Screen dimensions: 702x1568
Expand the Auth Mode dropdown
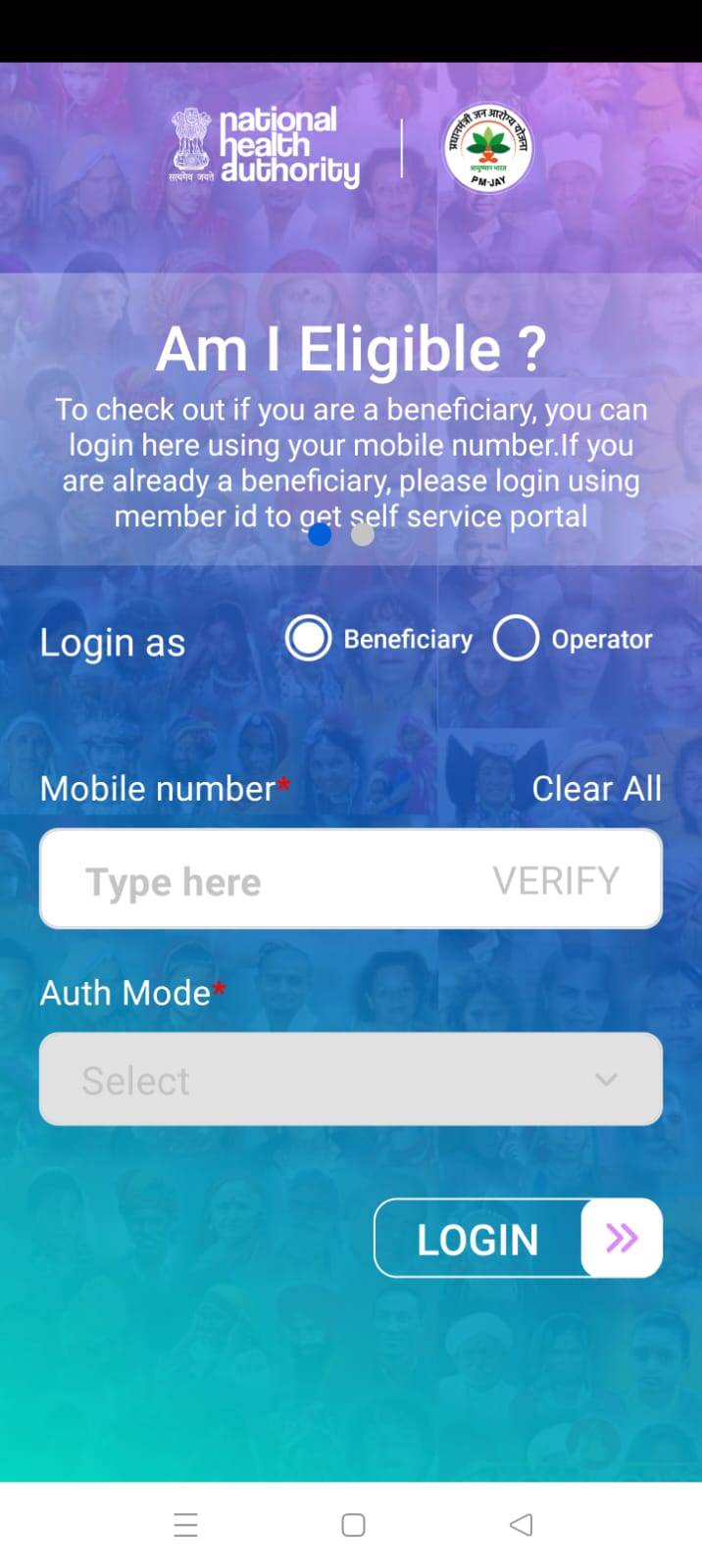[x=351, y=1079]
